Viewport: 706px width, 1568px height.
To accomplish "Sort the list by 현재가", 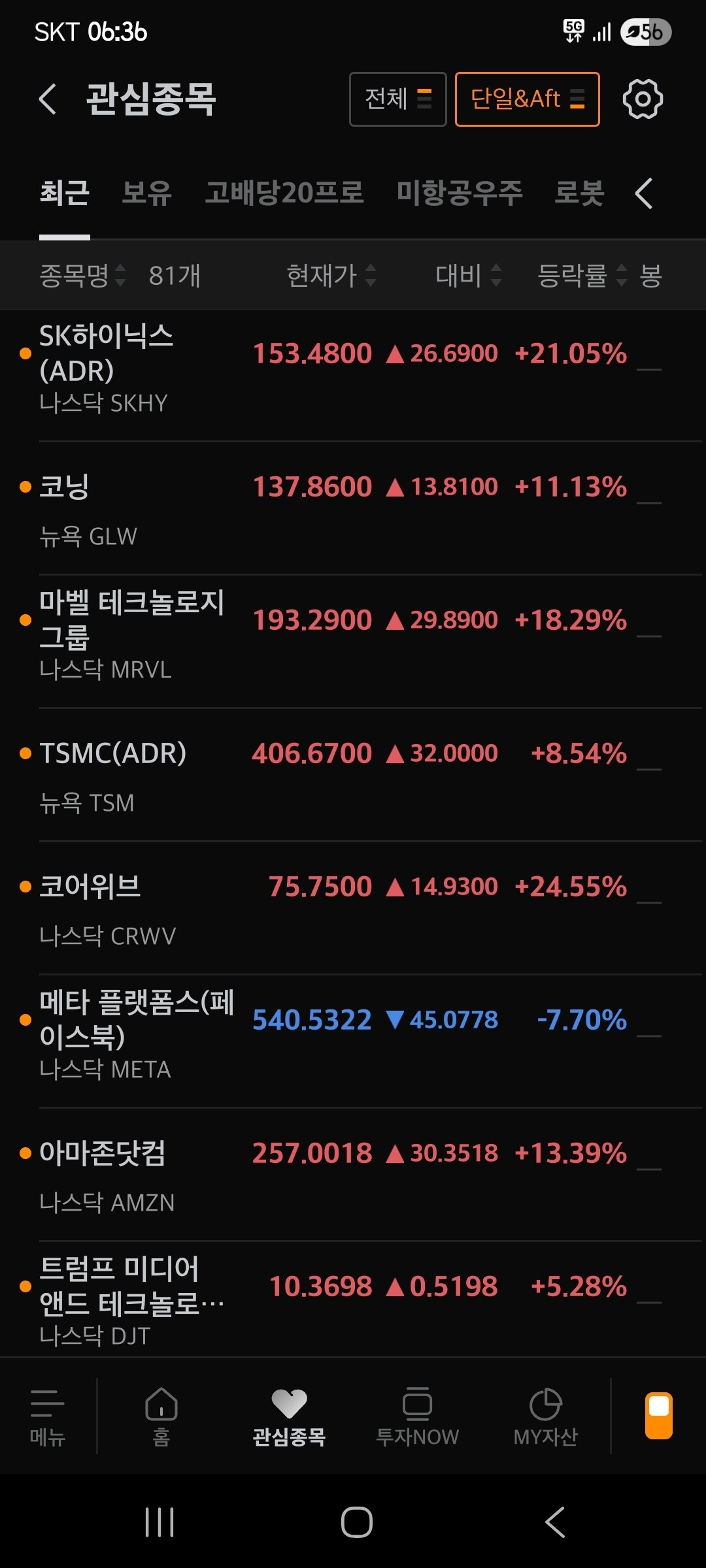I will tap(331, 275).
